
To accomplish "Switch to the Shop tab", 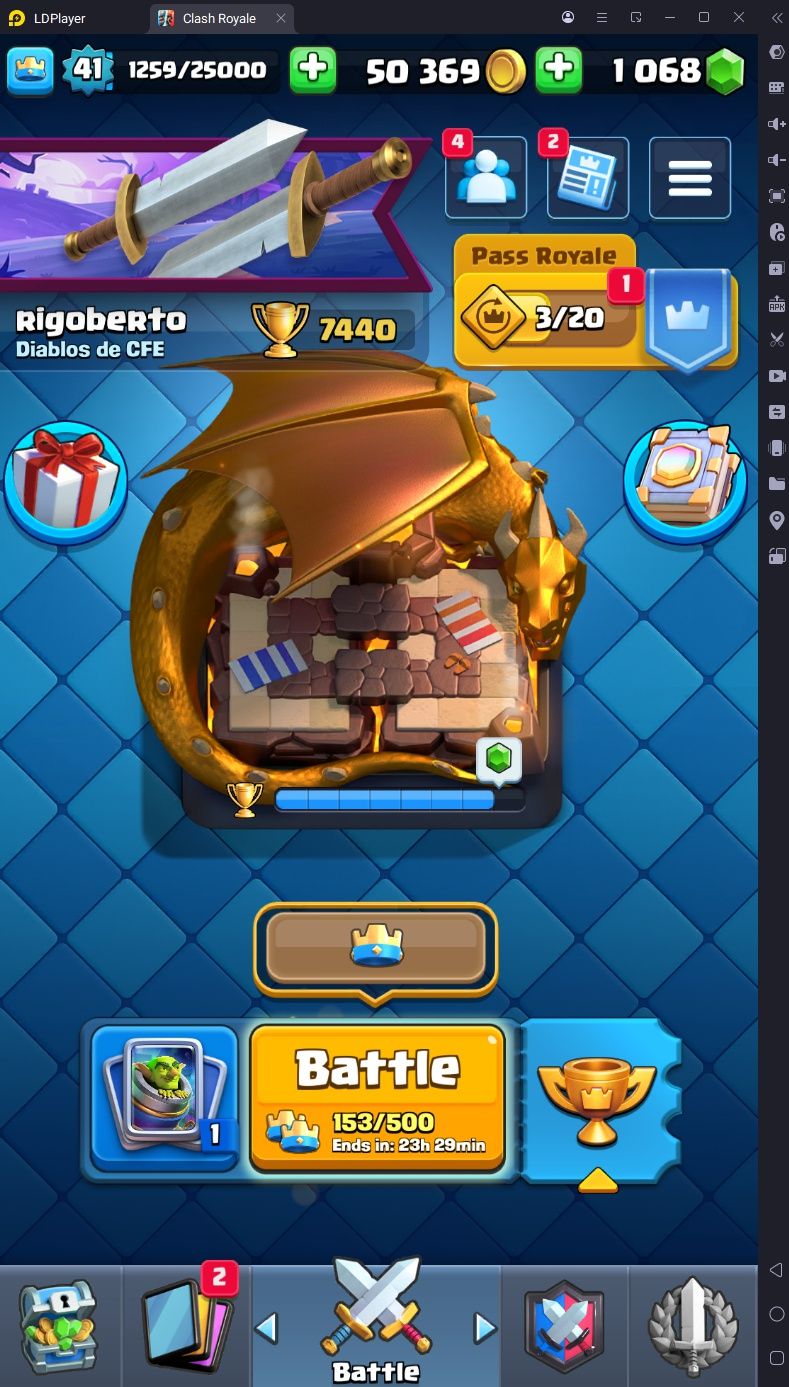I will click(x=60, y=1325).
